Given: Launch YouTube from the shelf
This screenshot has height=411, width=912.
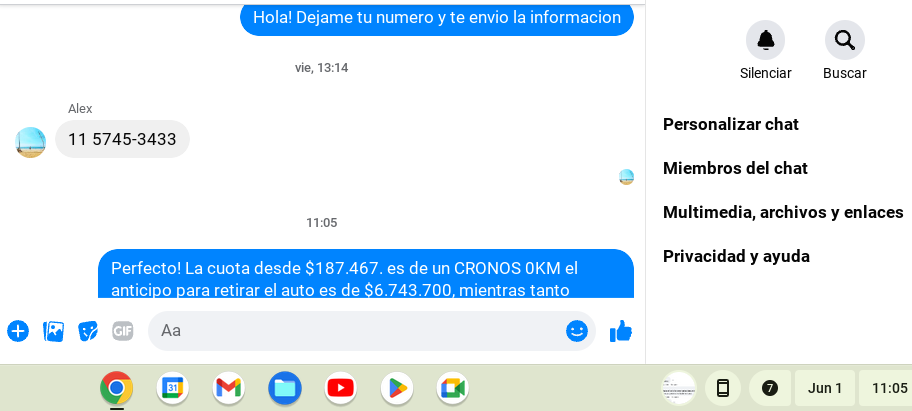Looking at the screenshot, I should coord(340,388).
